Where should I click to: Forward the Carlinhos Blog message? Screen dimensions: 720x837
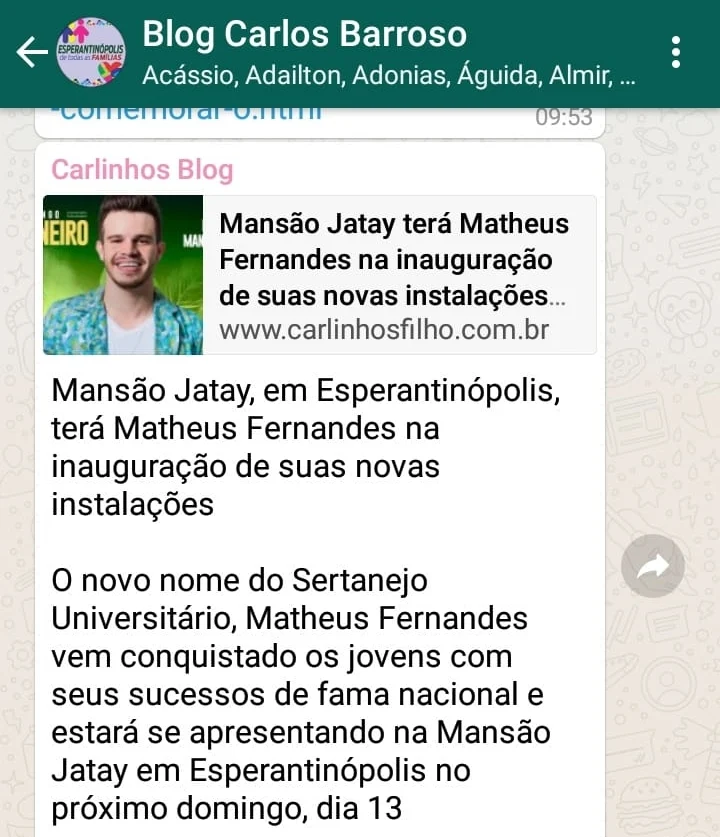pyautogui.click(x=653, y=567)
